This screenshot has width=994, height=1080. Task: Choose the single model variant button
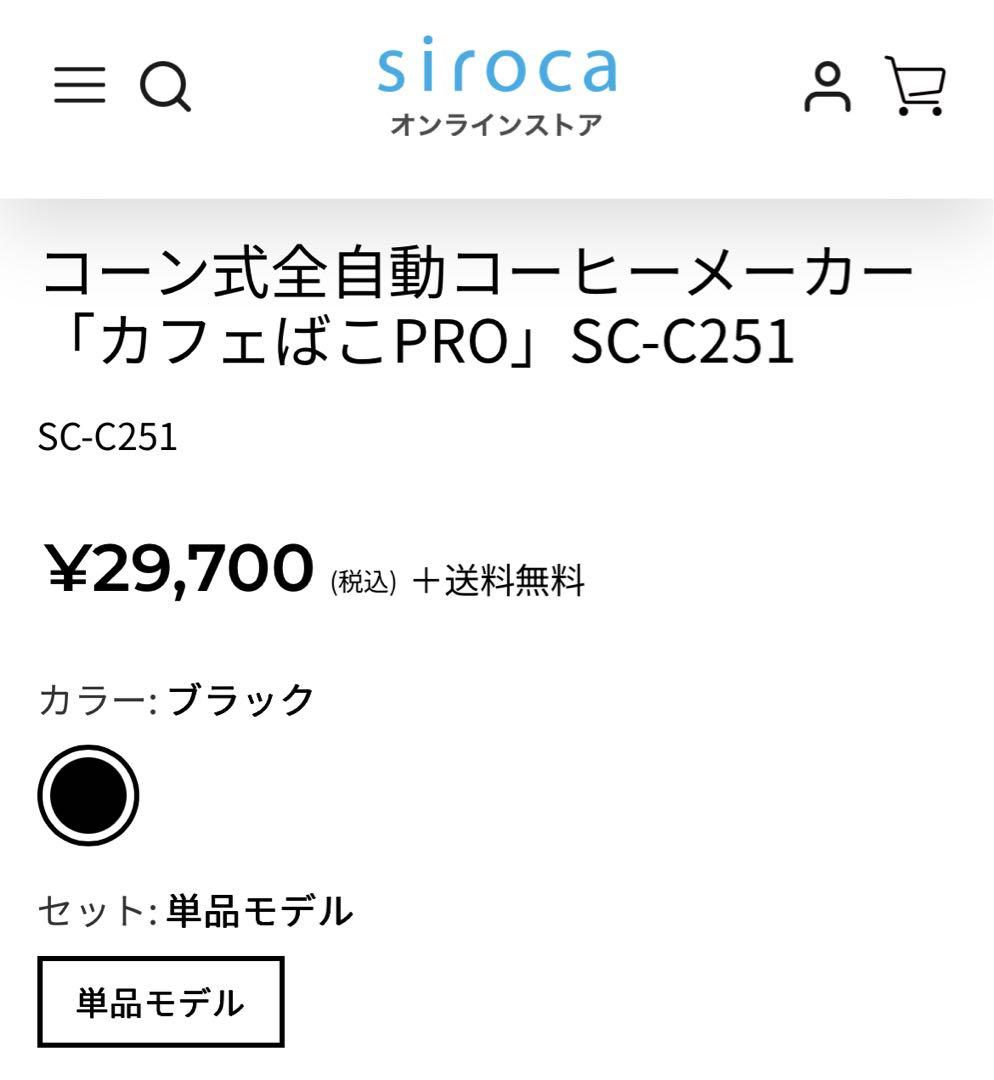click(x=160, y=1000)
